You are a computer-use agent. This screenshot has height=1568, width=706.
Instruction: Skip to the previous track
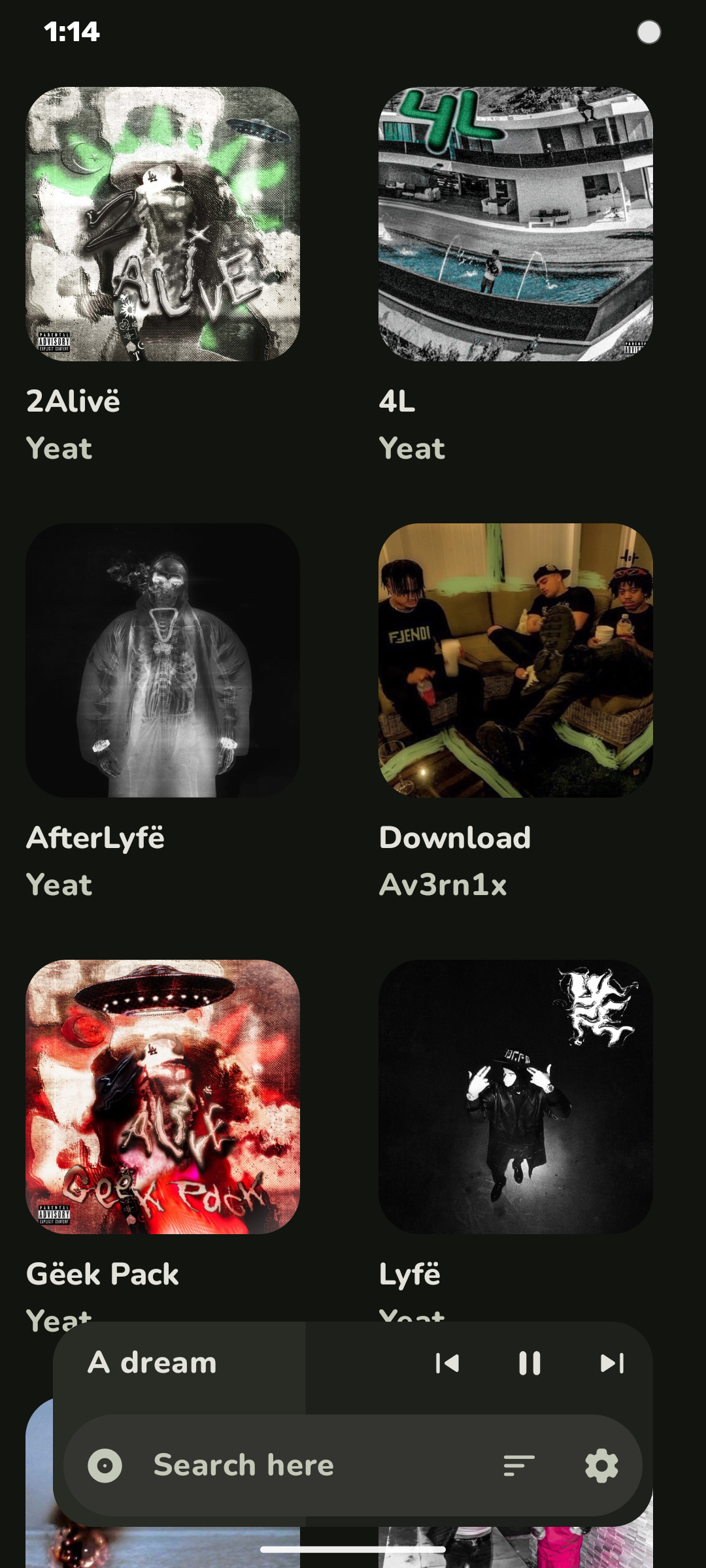(447, 1364)
